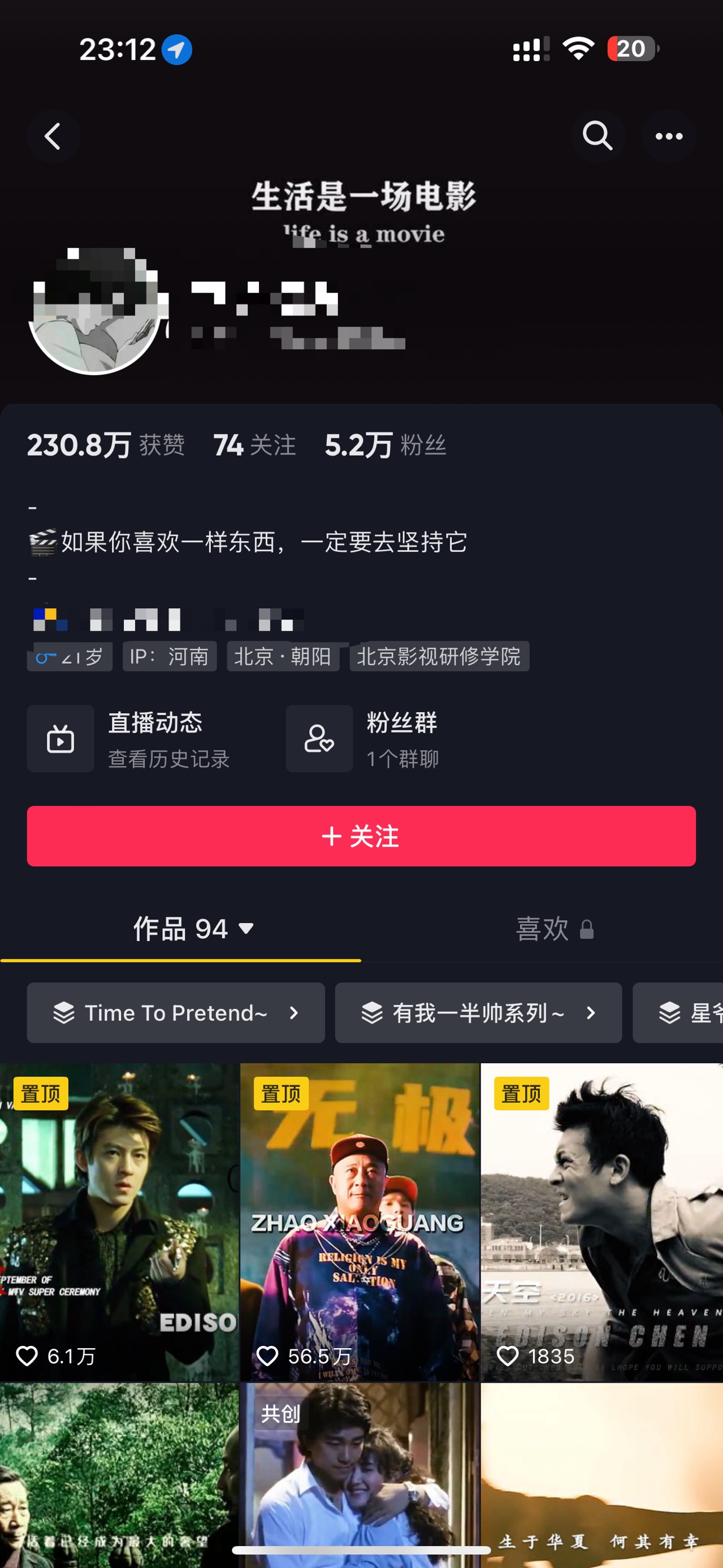Viewport: 723px width, 1568px height.
Task: Open the 5.2万 粉丝 followers list
Action: [x=385, y=445]
